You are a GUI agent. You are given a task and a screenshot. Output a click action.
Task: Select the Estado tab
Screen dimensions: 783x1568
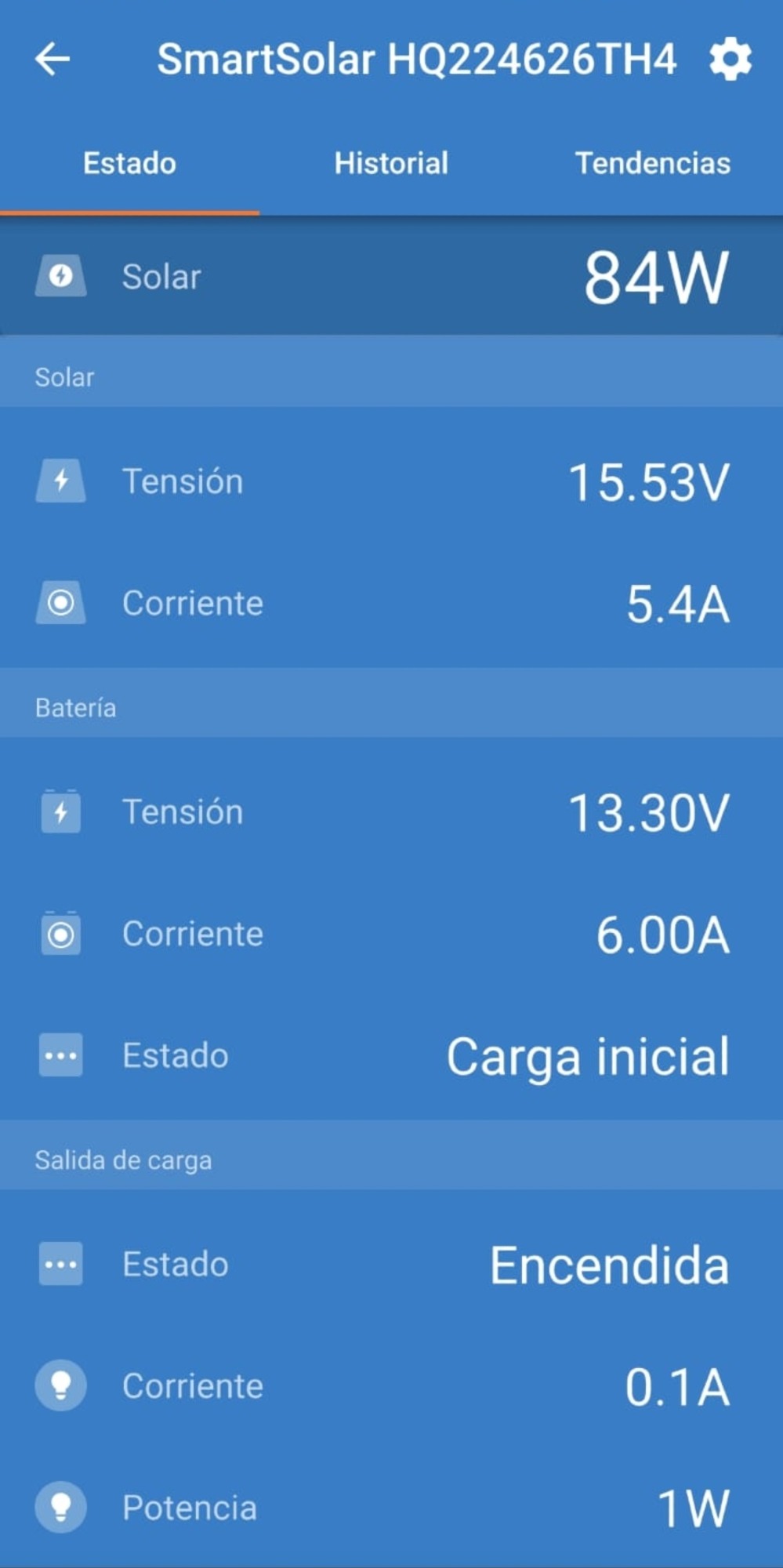click(x=129, y=163)
